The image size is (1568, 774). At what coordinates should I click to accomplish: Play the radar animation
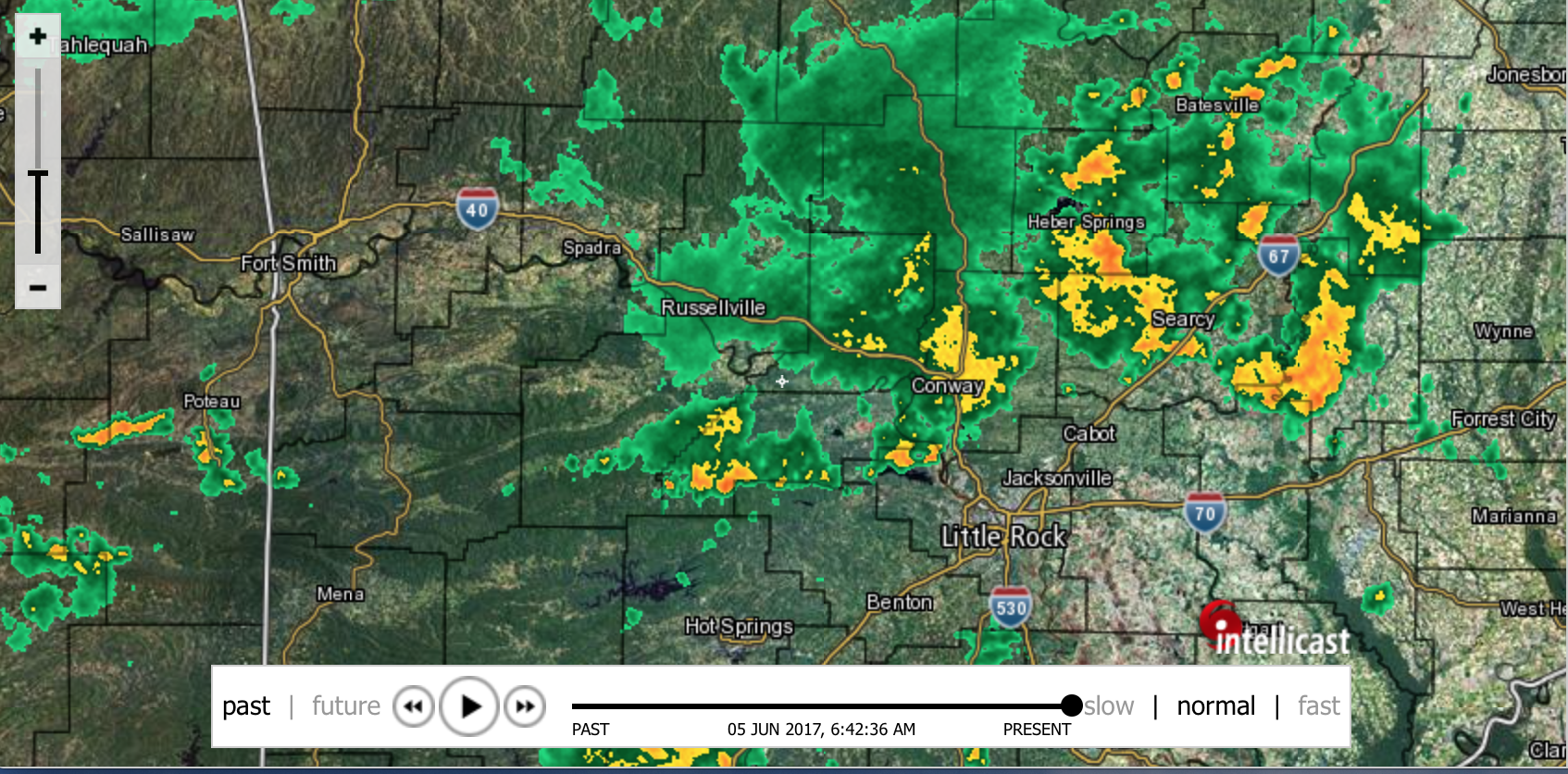469,706
